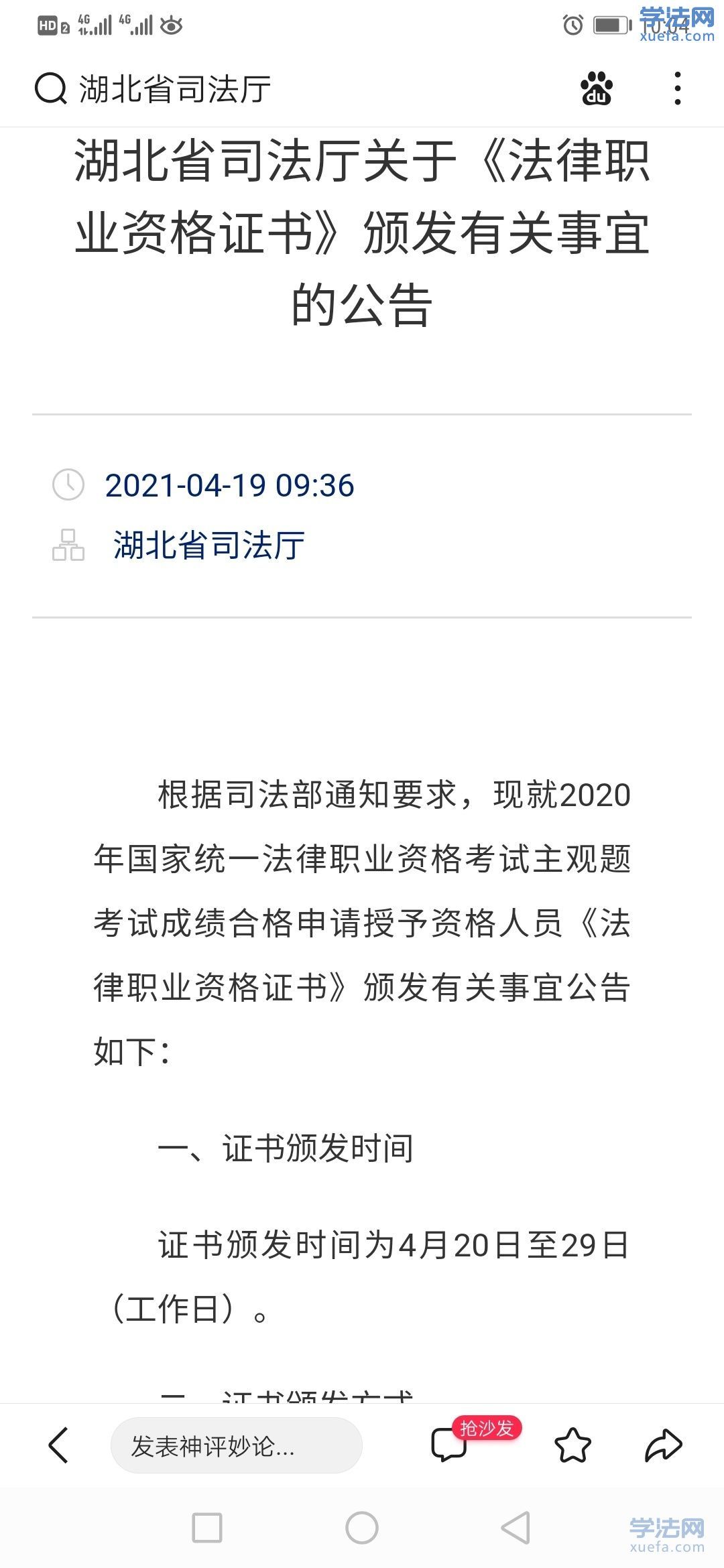
Task: Tap the system home button
Action: (362, 1528)
